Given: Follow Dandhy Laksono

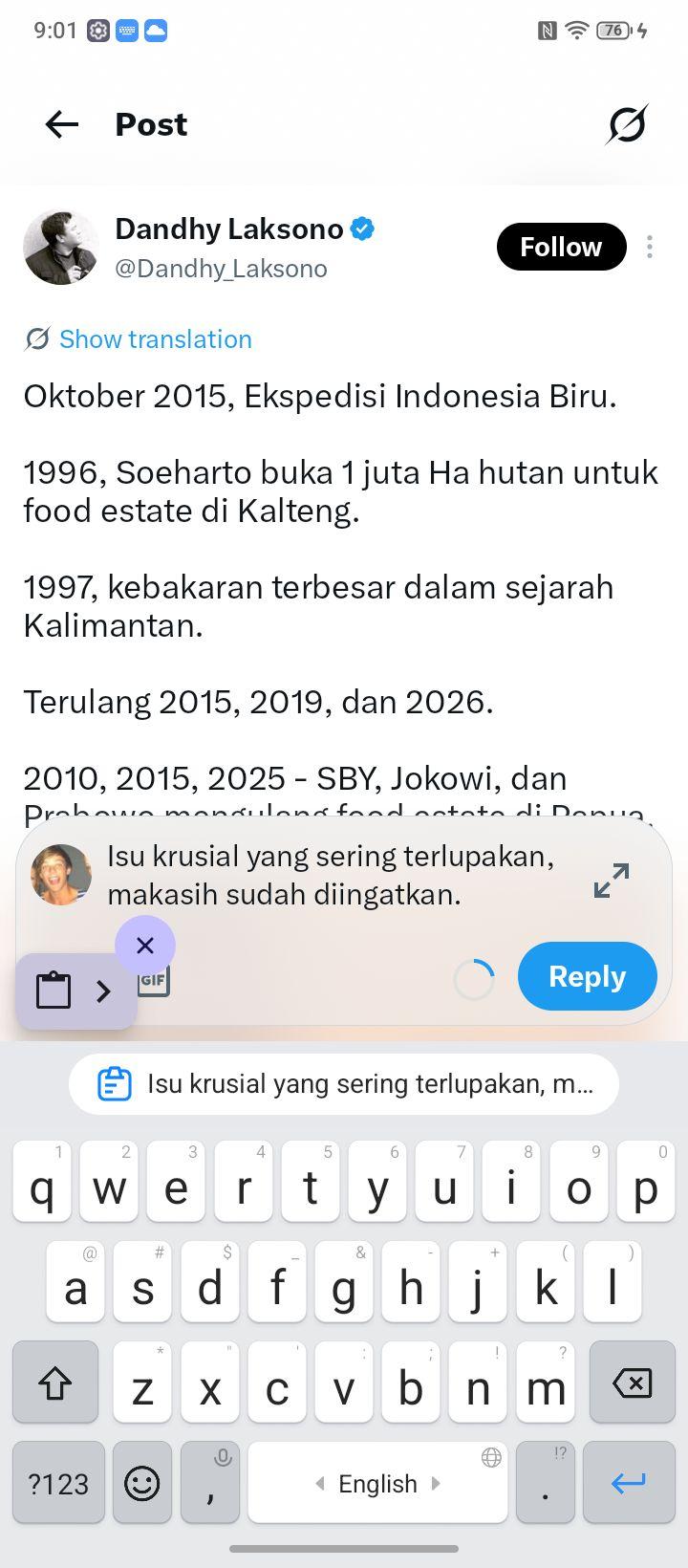Looking at the screenshot, I should tap(561, 247).
